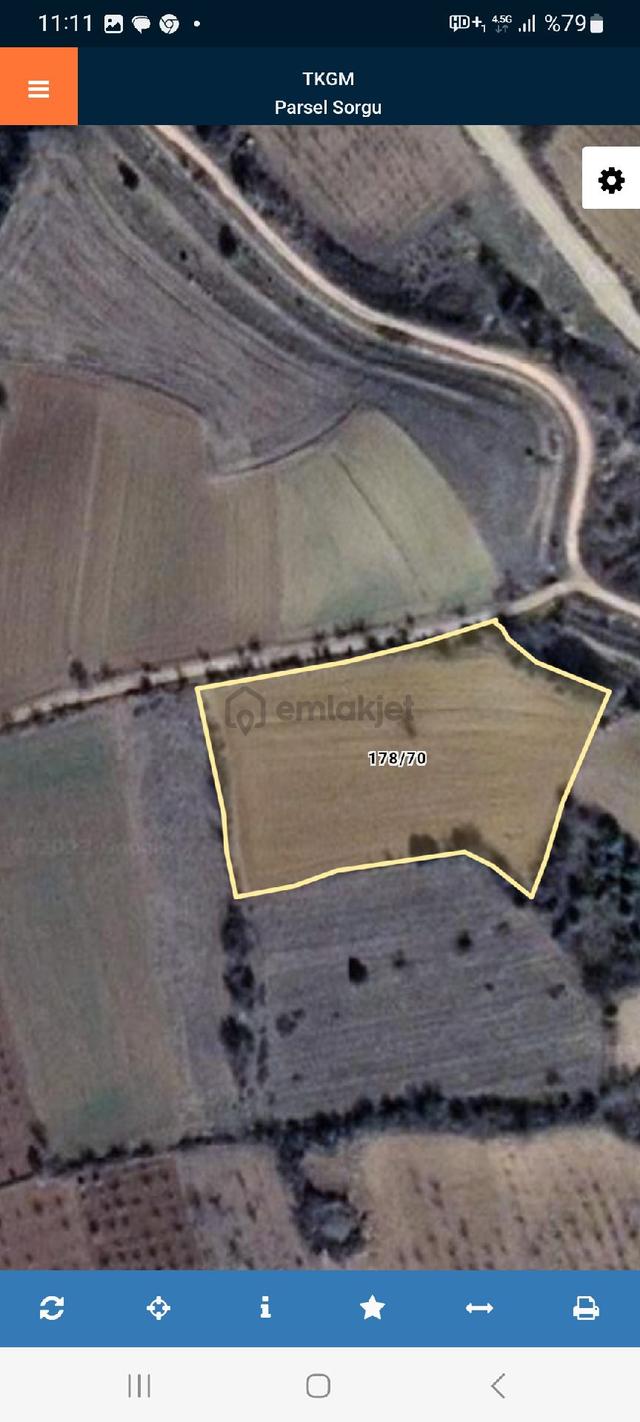Screen dimensions: 640x1422
Task: Tap the refresh icon in bottom toolbar
Action: click(52, 1307)
